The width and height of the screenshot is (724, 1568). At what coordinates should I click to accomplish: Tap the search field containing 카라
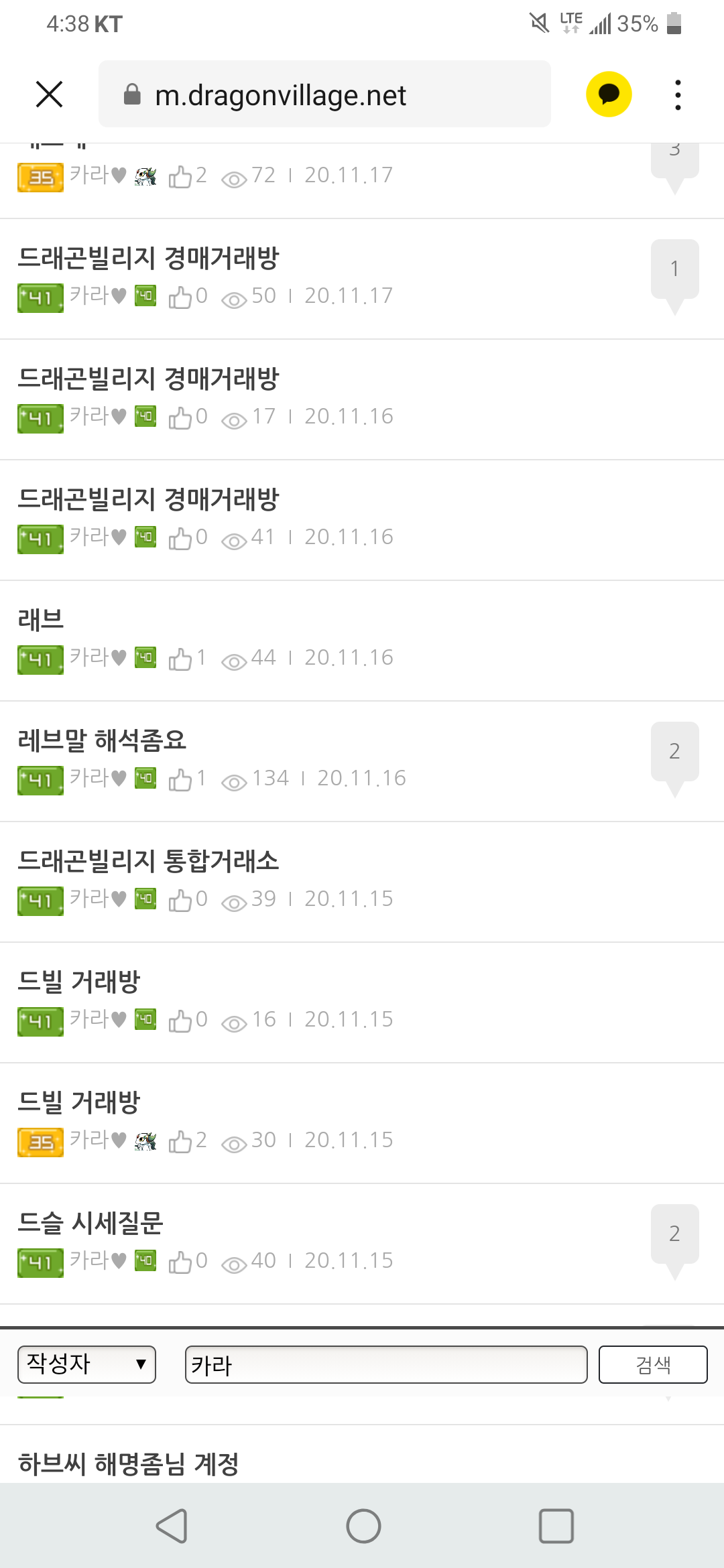tap(386, 1364)
